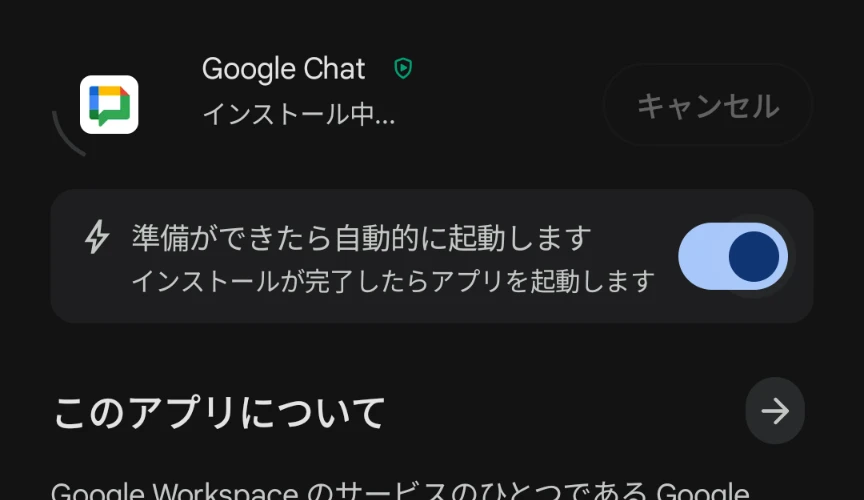This screenshot has height=500, width=864.
Task: Tap the Play Protect shield badge
Action: click(403, 69)
